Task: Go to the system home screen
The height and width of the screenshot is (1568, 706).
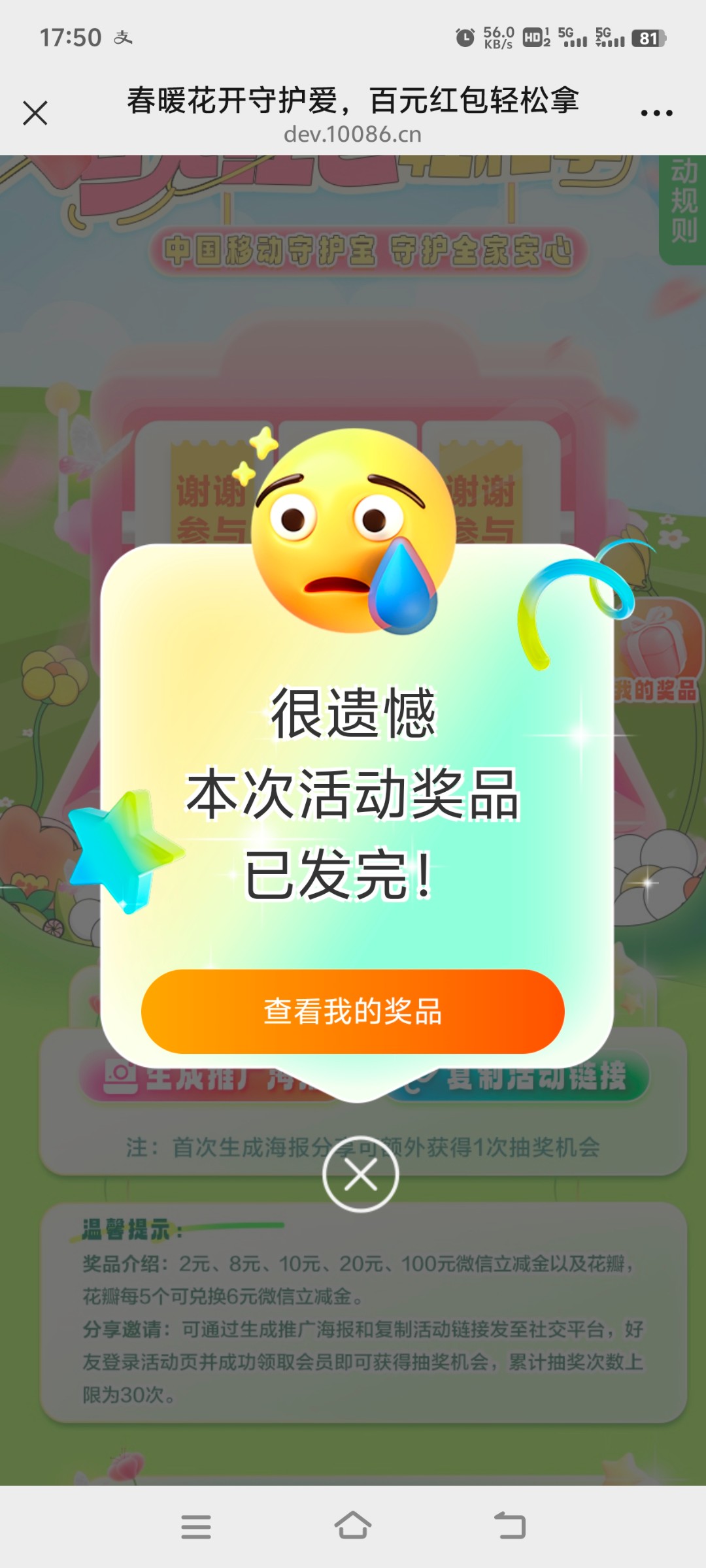Action: point(353,1526)
